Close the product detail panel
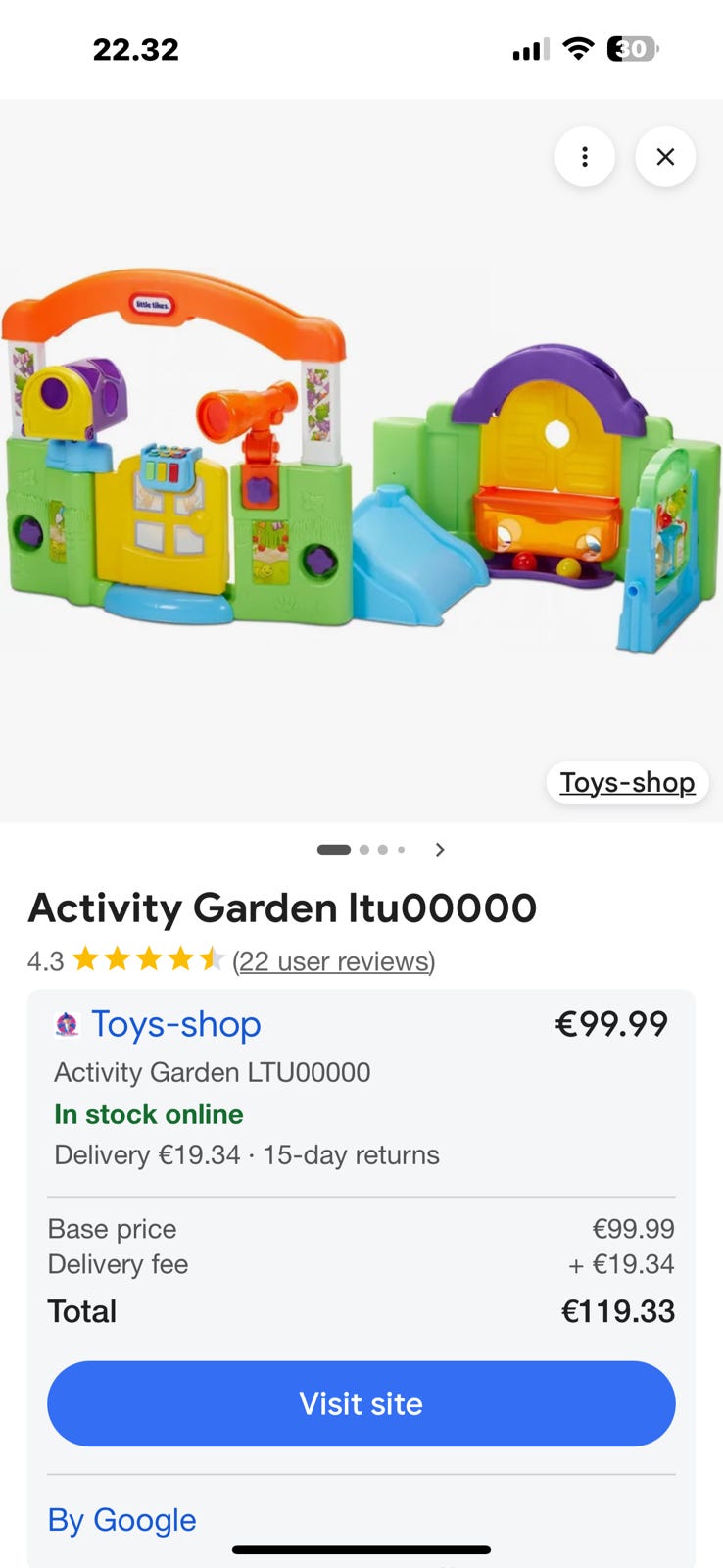The width and height of the screenshot is (723, 1568). (x=665, y=157)
